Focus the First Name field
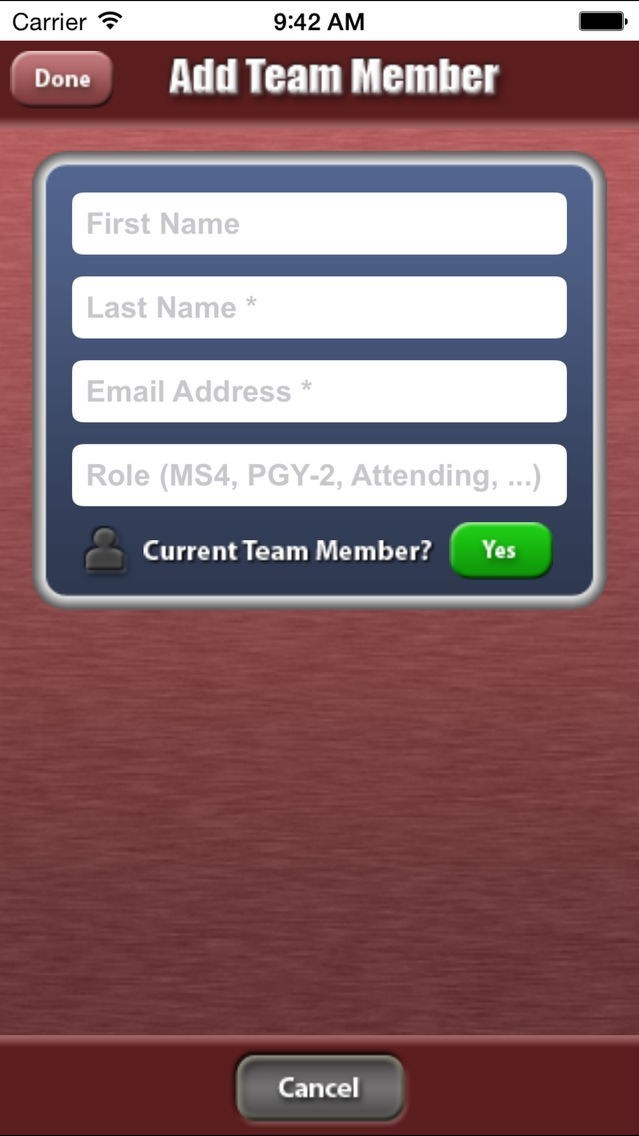Image resolution: width=639 pixels, height=1136 pixels. [x=319, y=224]
